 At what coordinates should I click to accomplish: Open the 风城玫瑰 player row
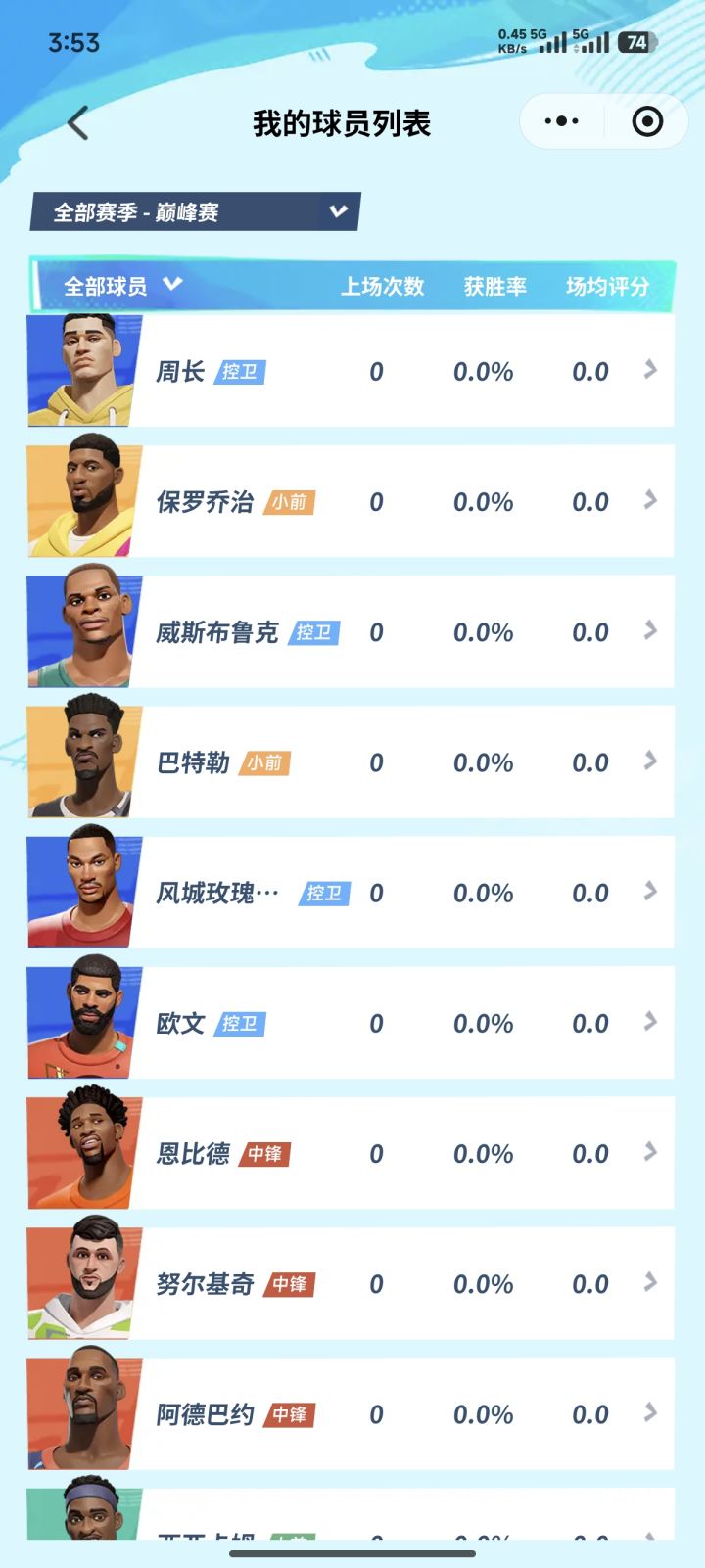351,892
